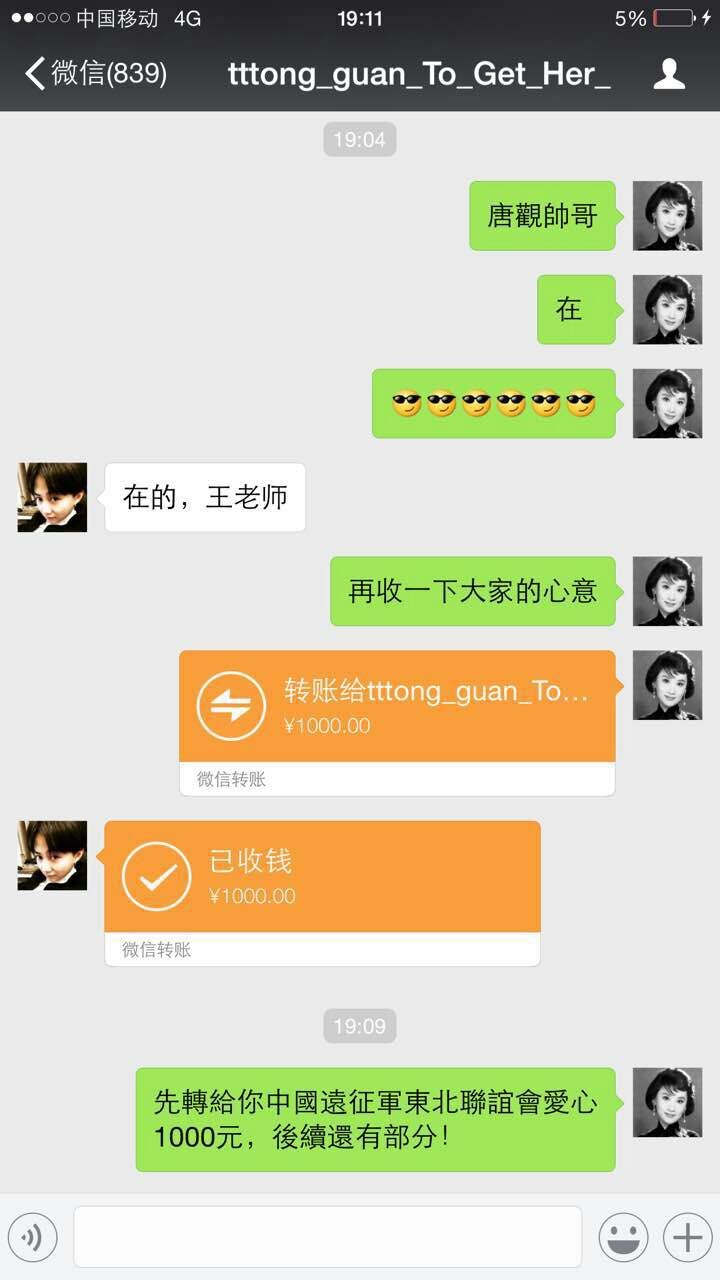Focus the message text field
Image resolution: width=720 pixels, height=1280 pixels.
click(327, 1237)
